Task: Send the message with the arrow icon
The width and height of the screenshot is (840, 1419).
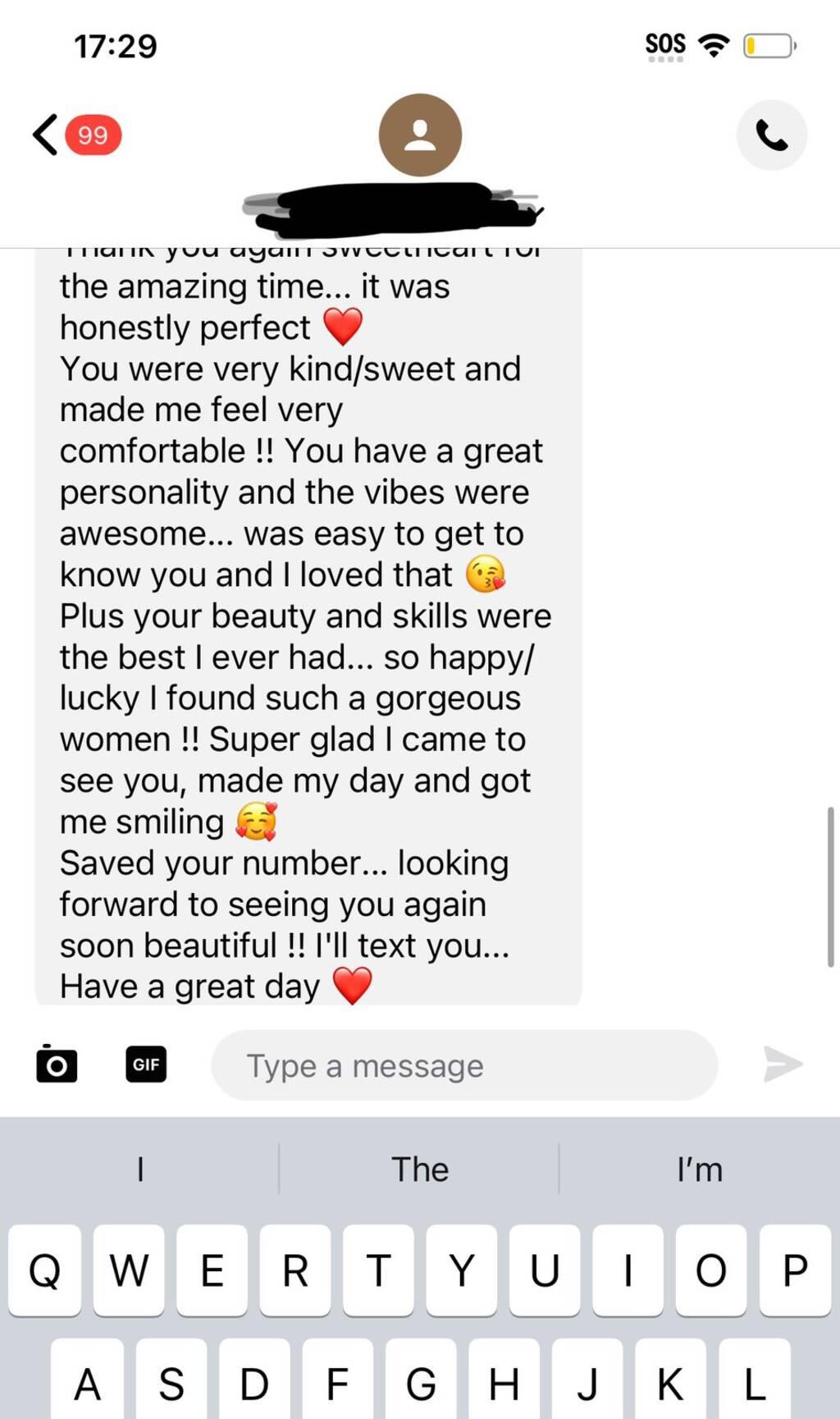Action: coord(782,1064)
